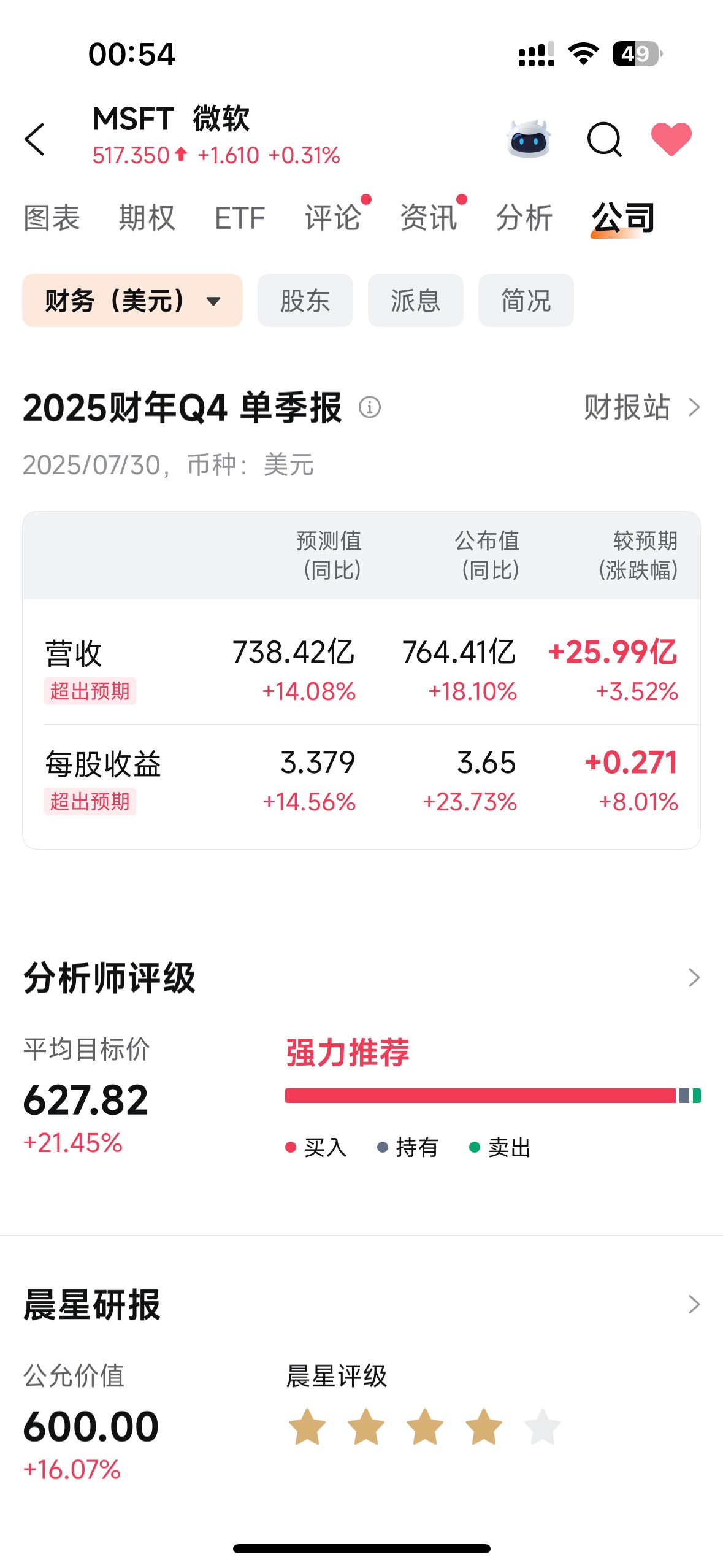Switch to the 分析 tab
Image resolution: width=723 pixels, height=1568 pixels.
click(x=524, y=218)
